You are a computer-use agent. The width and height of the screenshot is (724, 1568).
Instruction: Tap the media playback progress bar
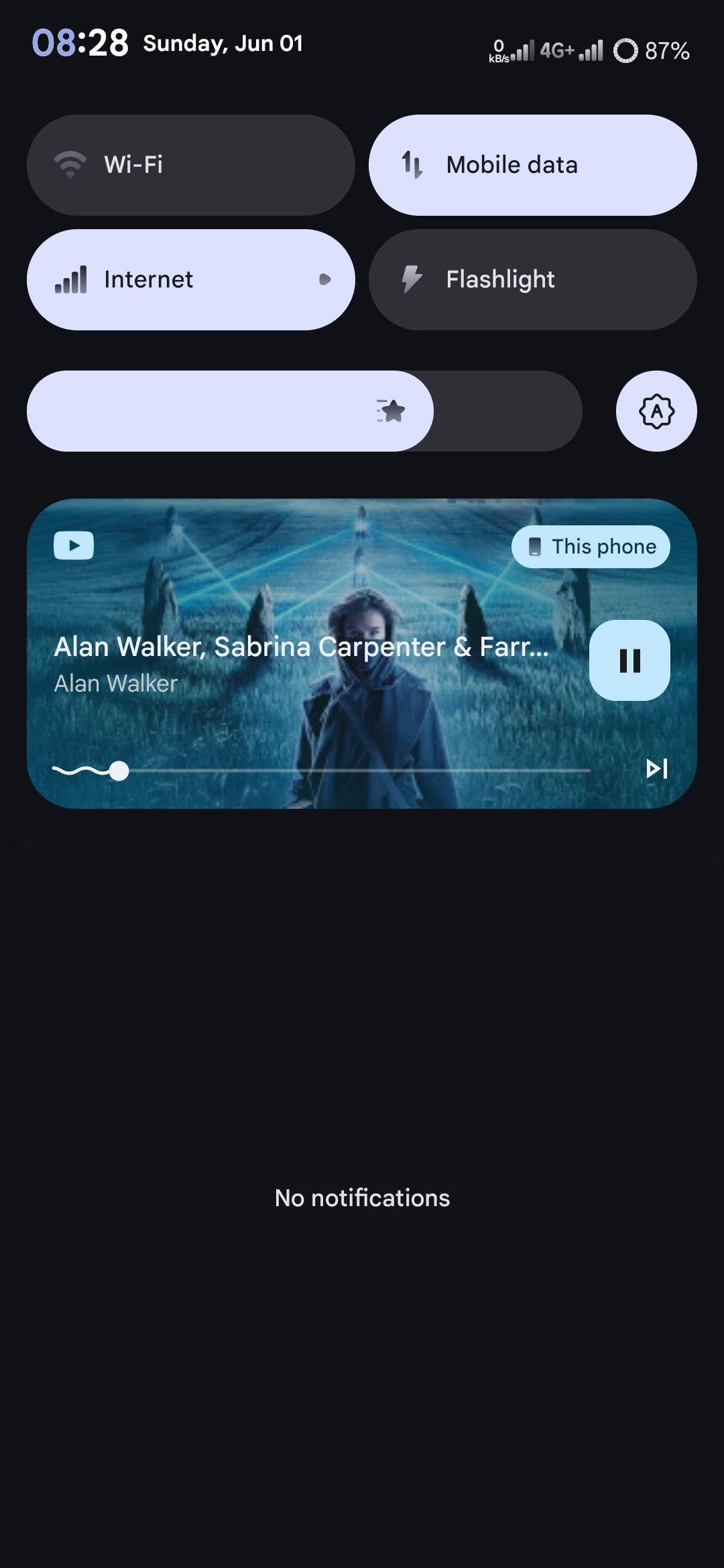click(x=322, y=771)
